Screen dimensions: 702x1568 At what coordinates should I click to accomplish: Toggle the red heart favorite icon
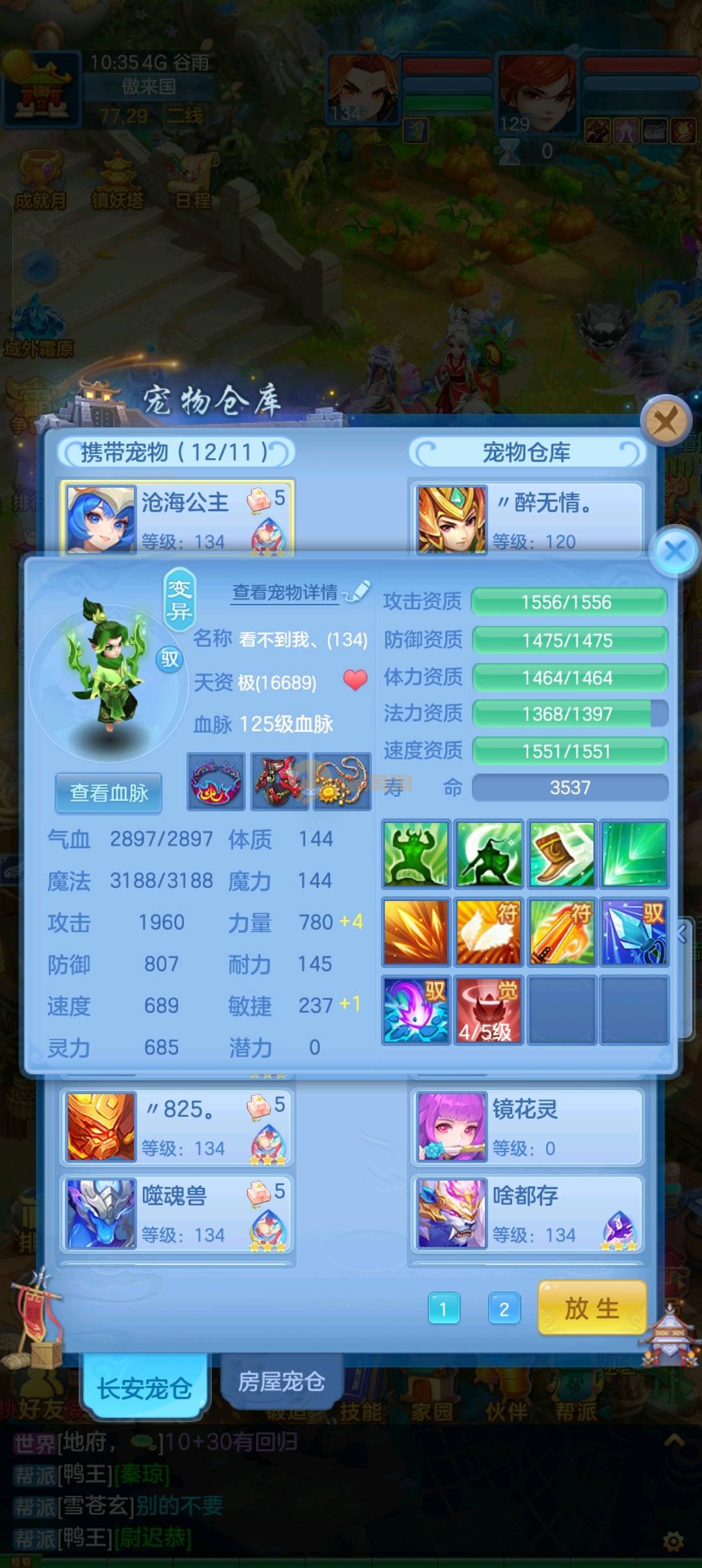355,680
